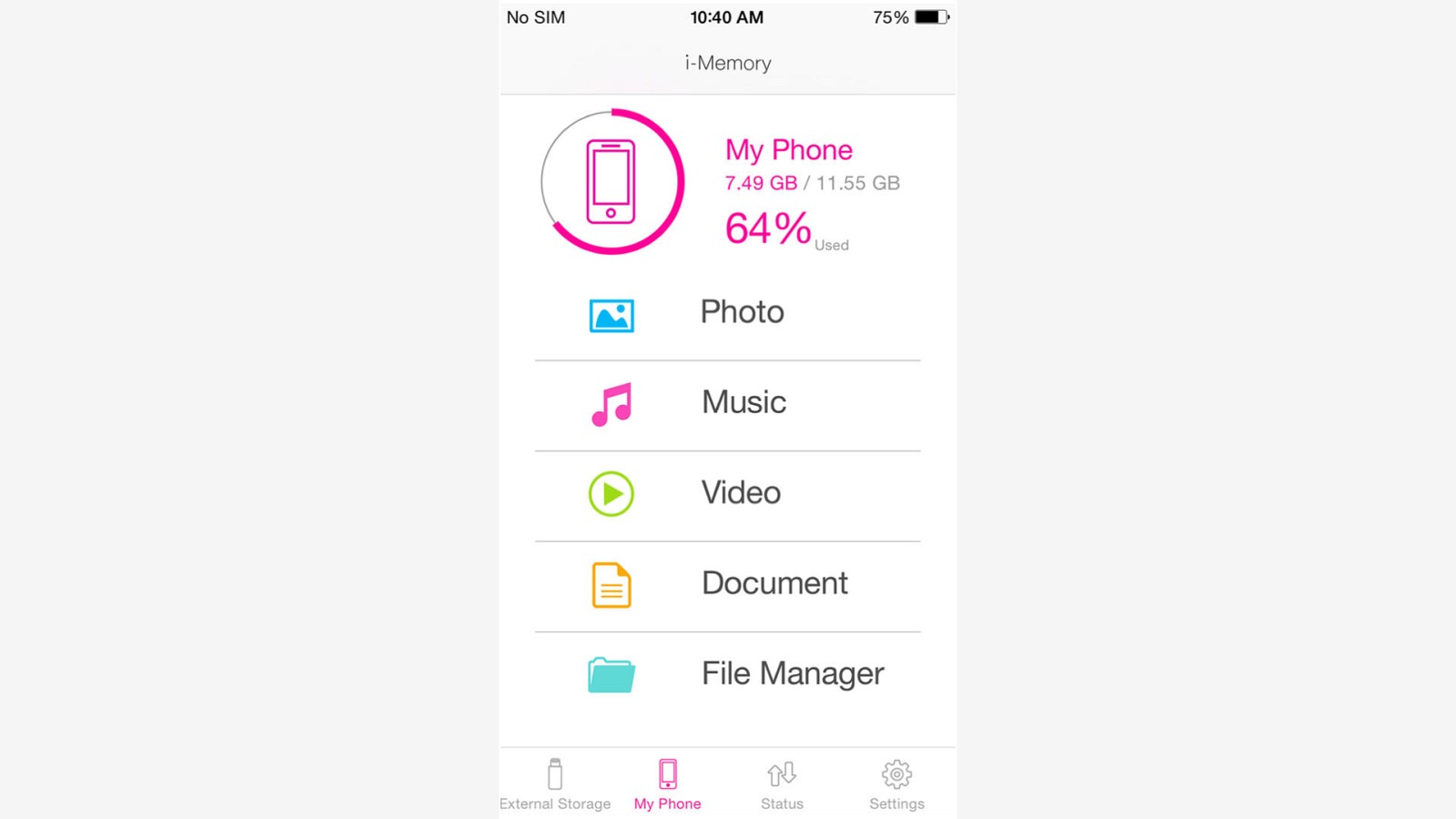Image resolution: width=1456 pixels, height=819 pixels.
Task: Open the Settings tab
Action: (896, 784)
